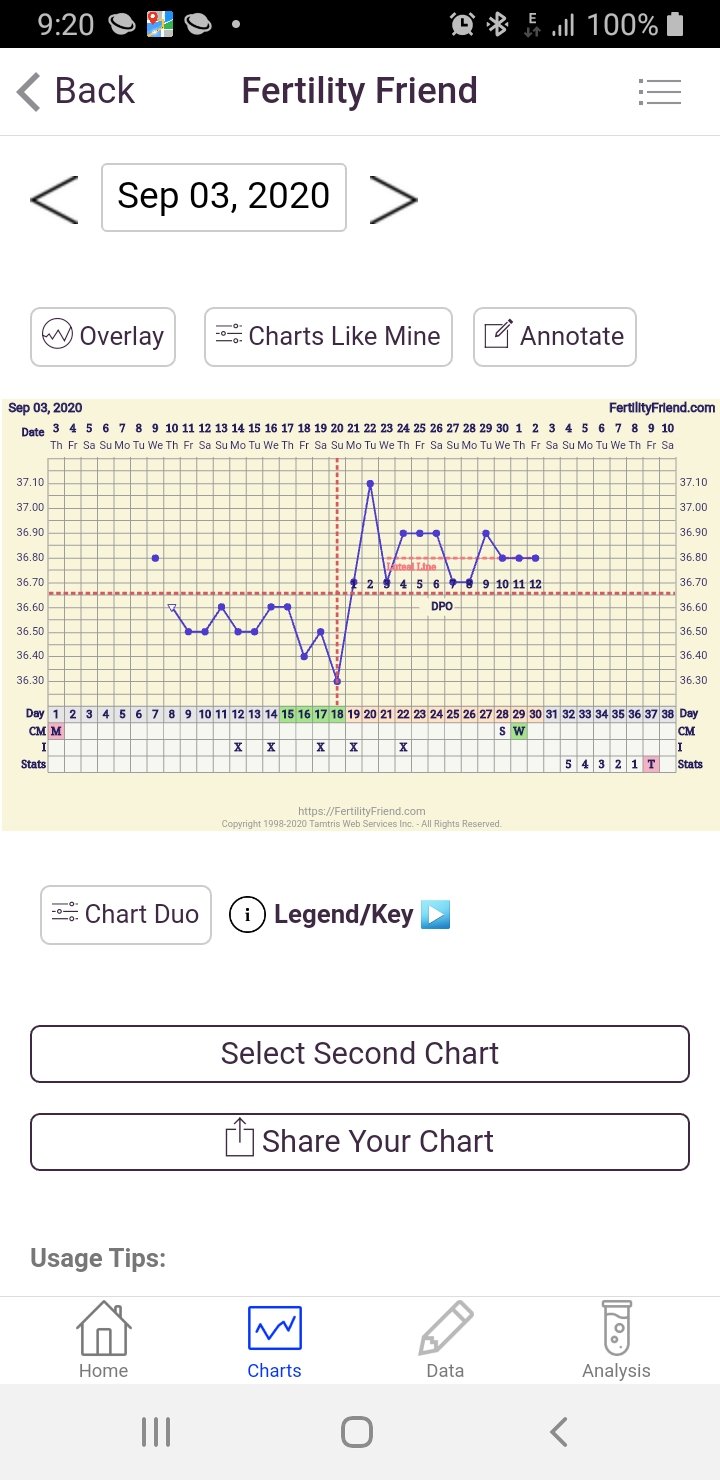Go back to the previous screen

click(x=75, y=91)
